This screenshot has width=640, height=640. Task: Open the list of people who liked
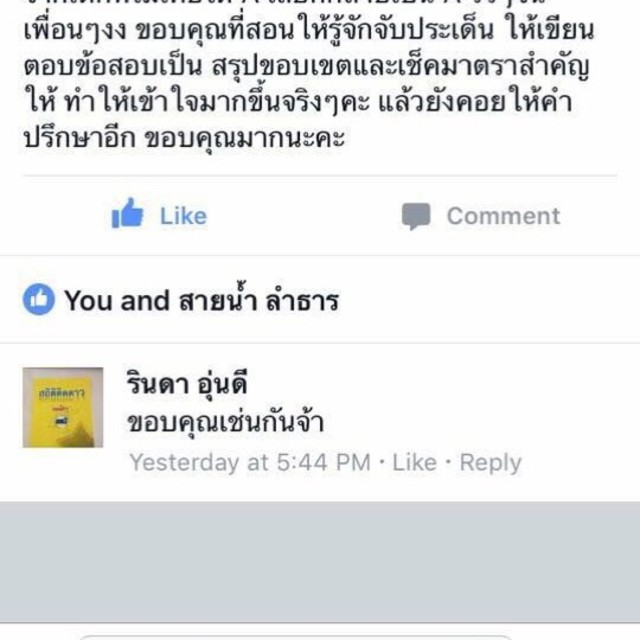pyautogui.click(x=200, y=300)
